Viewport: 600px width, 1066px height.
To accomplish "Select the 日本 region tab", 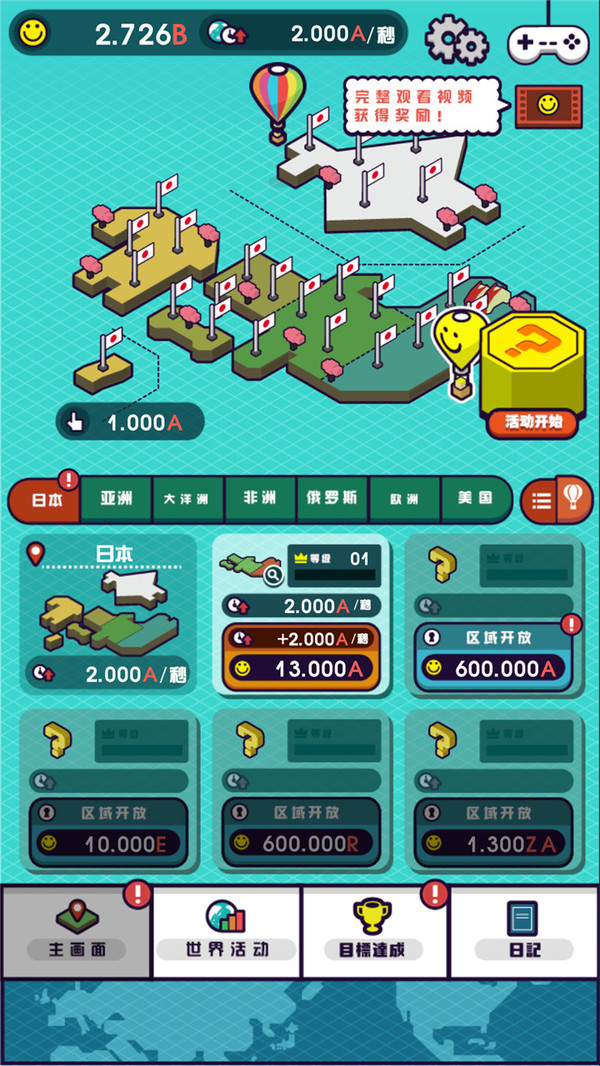I will (46, 498).
